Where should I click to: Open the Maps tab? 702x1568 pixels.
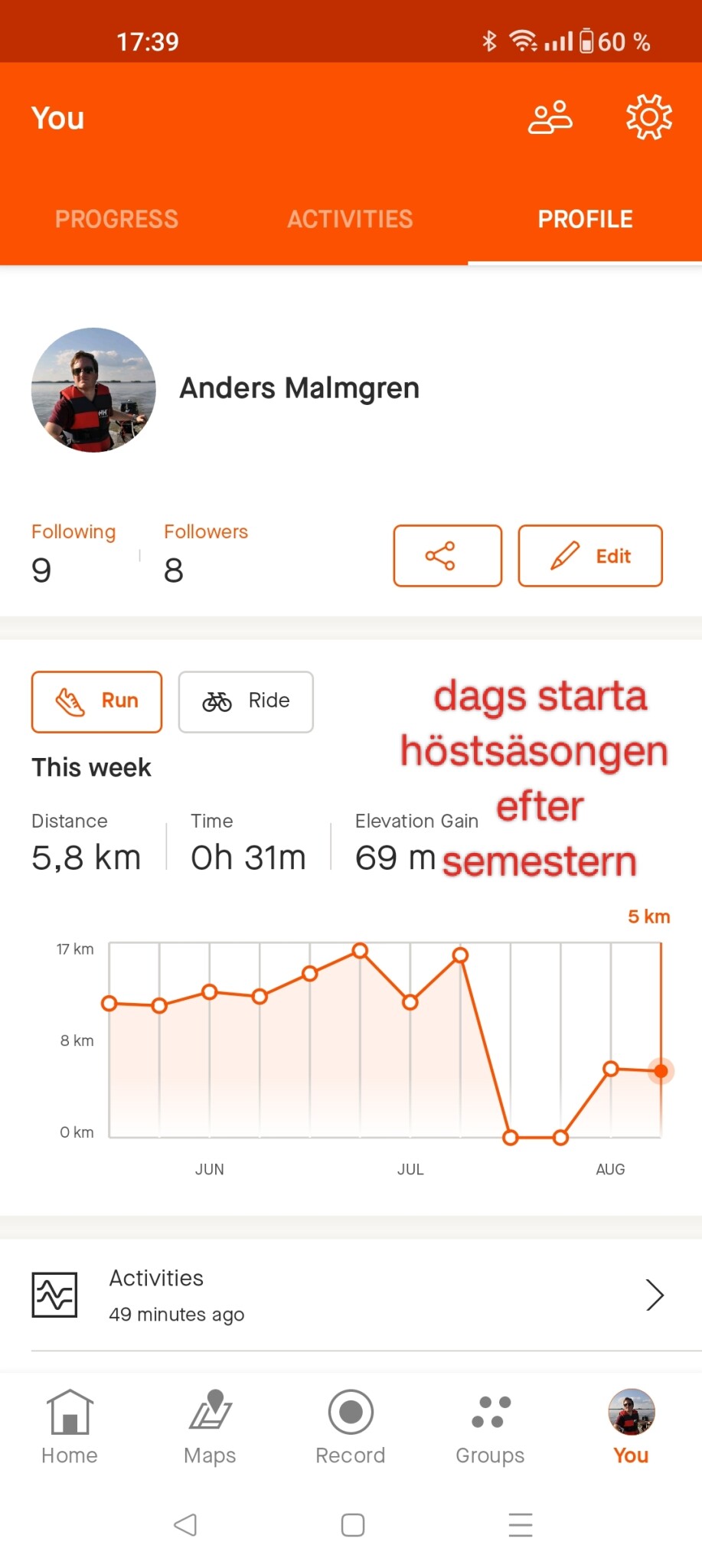click(x=210, y=1427)
